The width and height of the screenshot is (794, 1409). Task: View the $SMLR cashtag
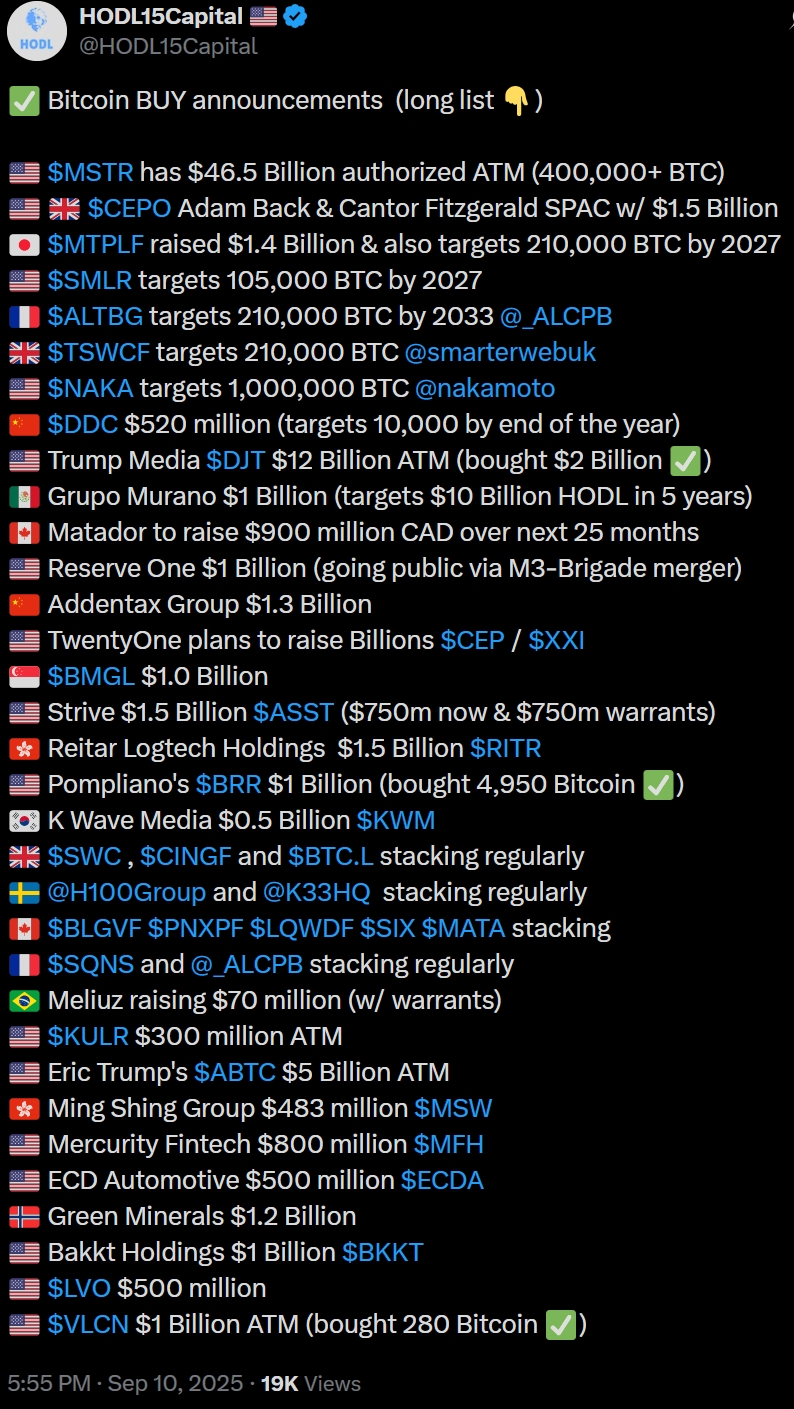pyautogui.click(x=89, y=280)
